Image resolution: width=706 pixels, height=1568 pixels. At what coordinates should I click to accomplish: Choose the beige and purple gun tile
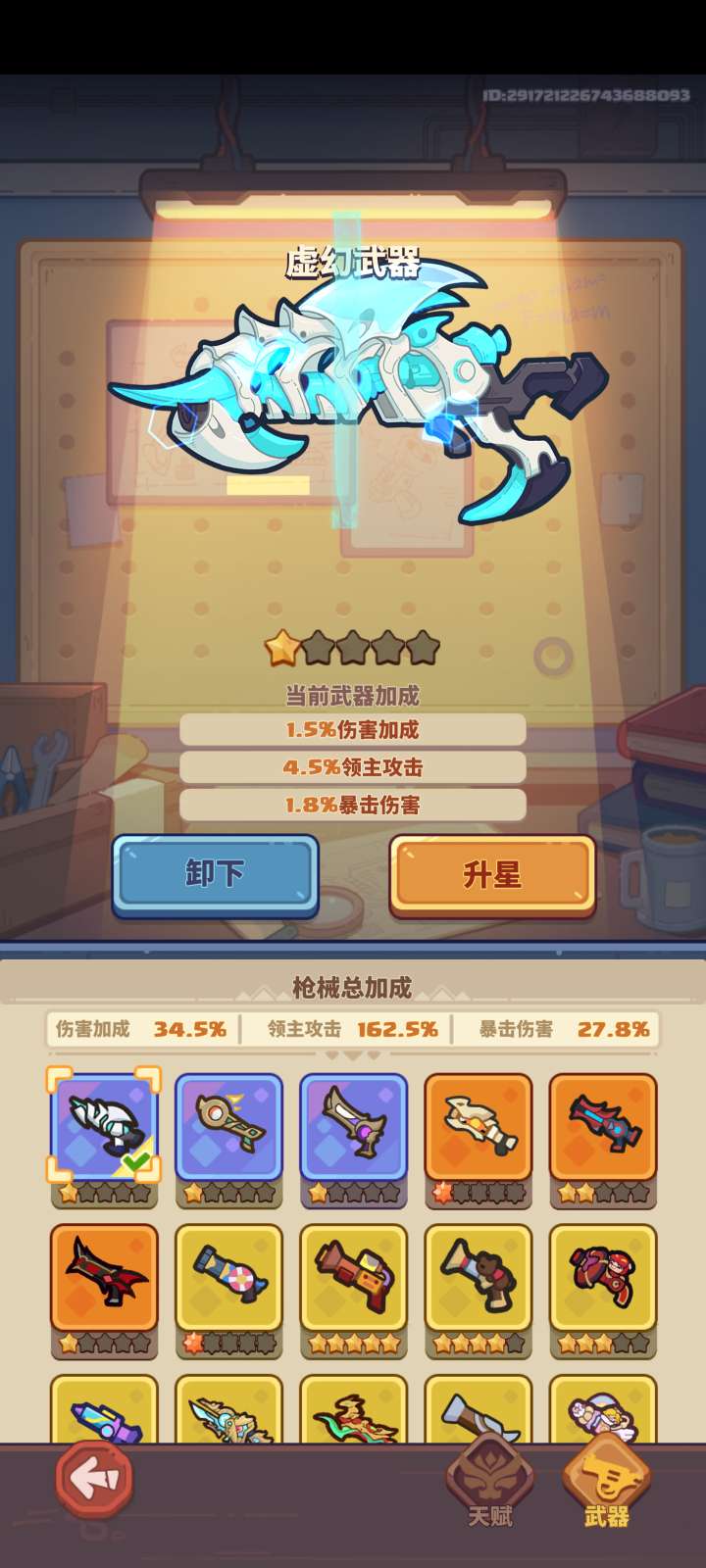click(353, 1127)
